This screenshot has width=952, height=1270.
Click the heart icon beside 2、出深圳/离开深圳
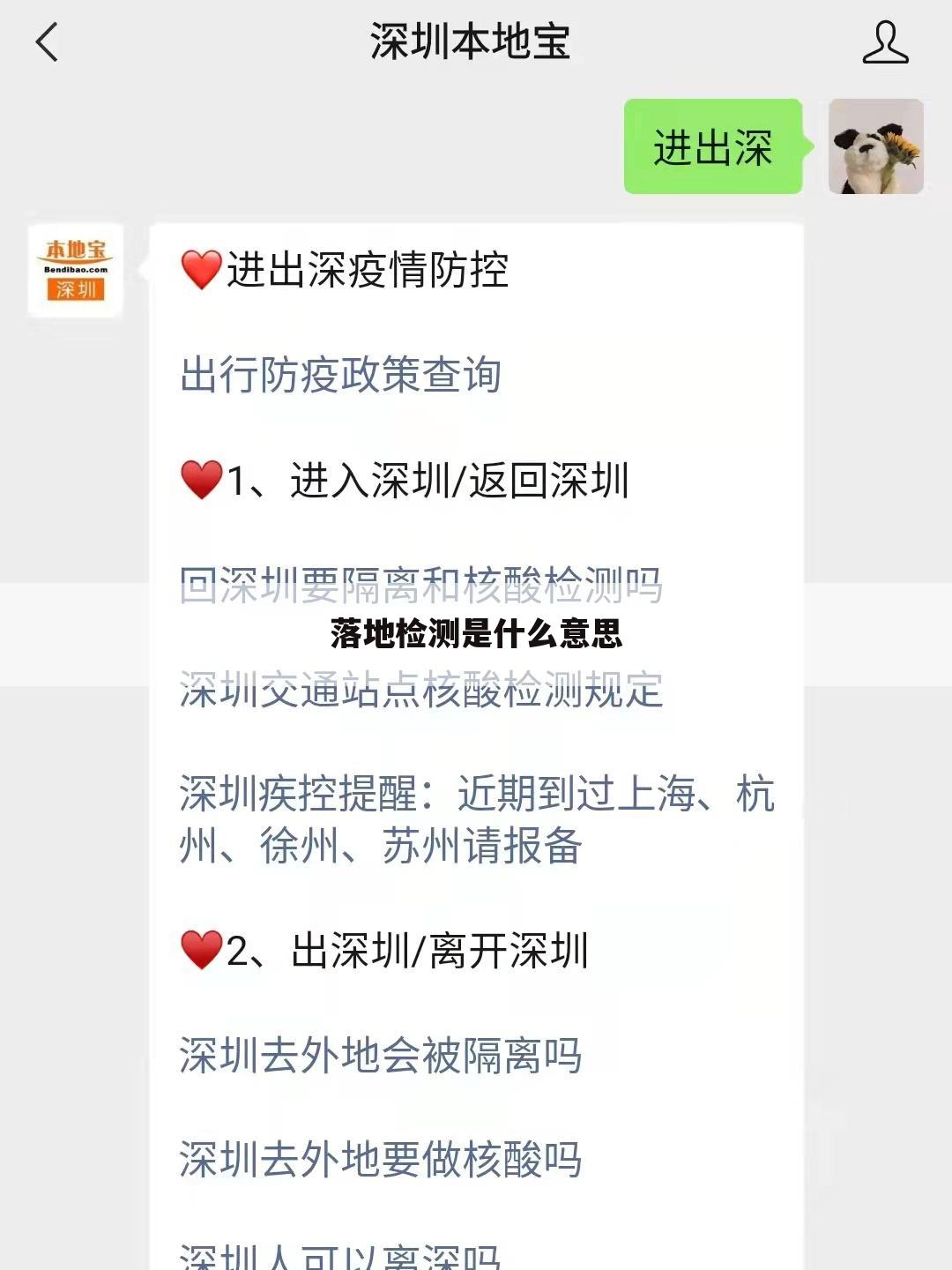point(202,950)
